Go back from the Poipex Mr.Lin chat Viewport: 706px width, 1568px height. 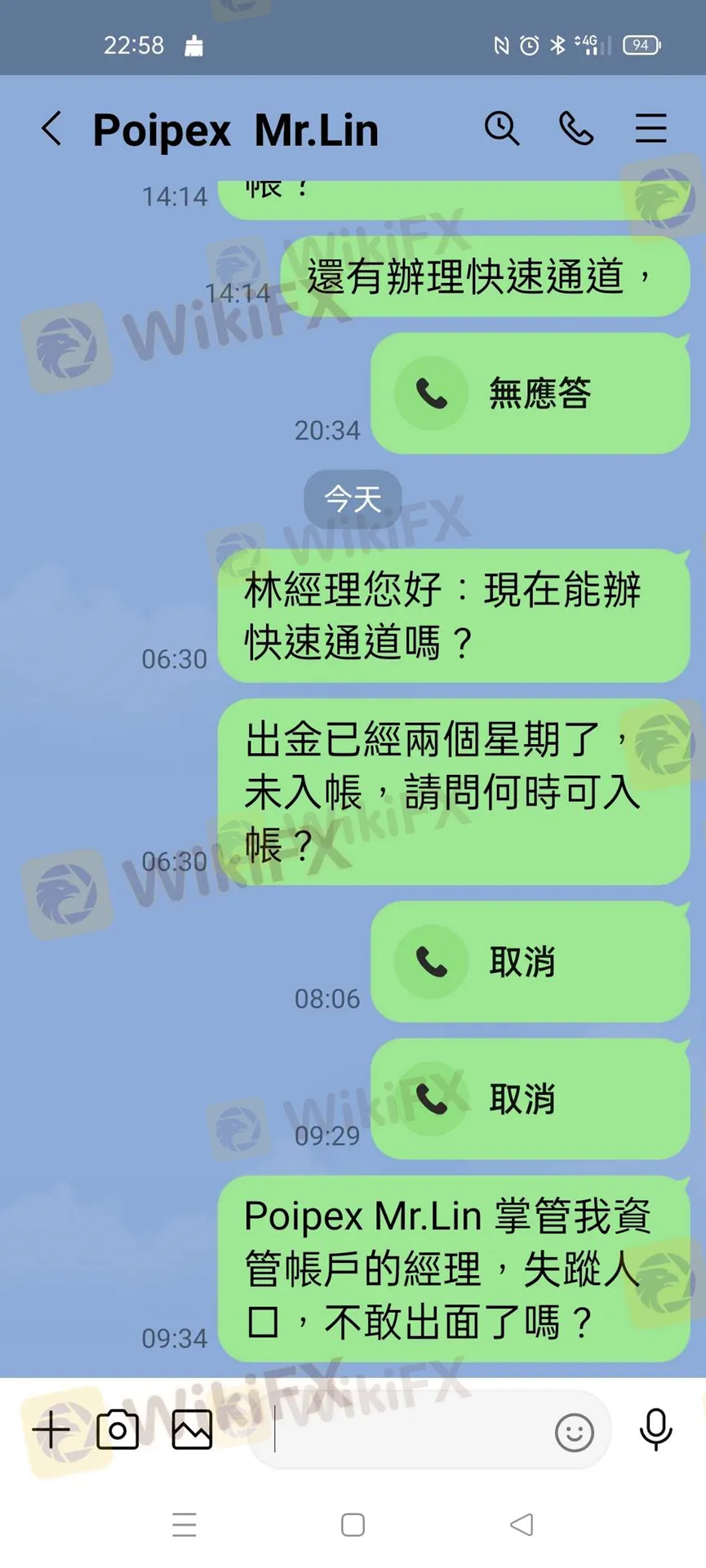(x=52, y=129)
